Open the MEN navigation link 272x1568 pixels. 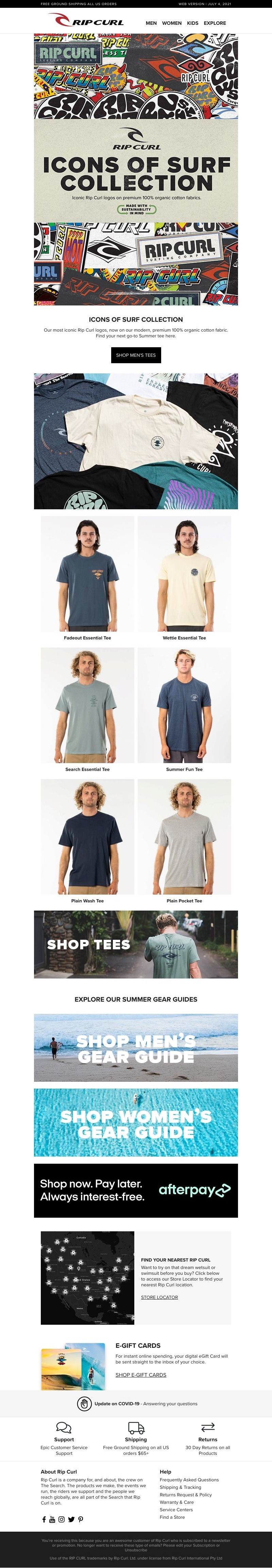pos(151,23)
